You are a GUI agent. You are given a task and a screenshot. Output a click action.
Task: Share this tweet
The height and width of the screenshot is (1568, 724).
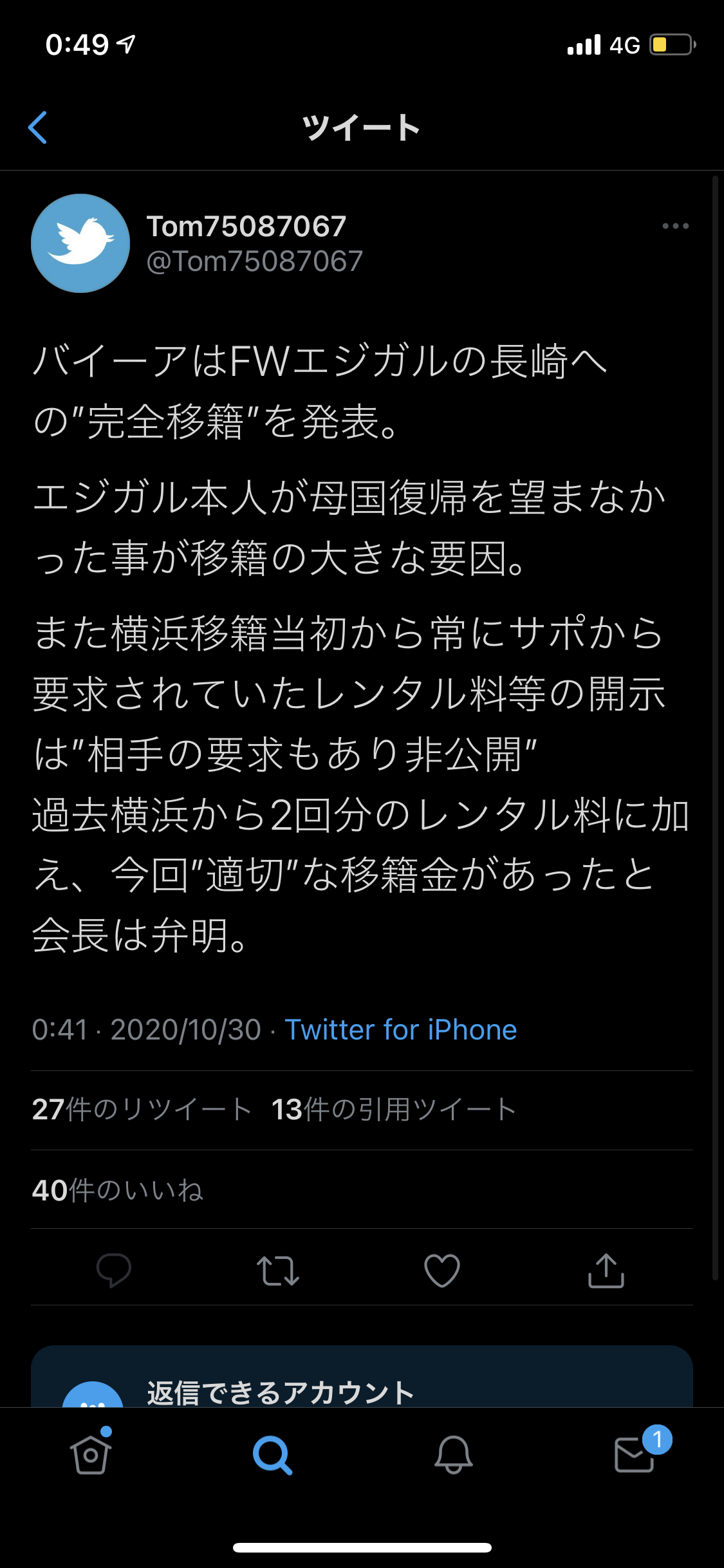[606, 1270]
